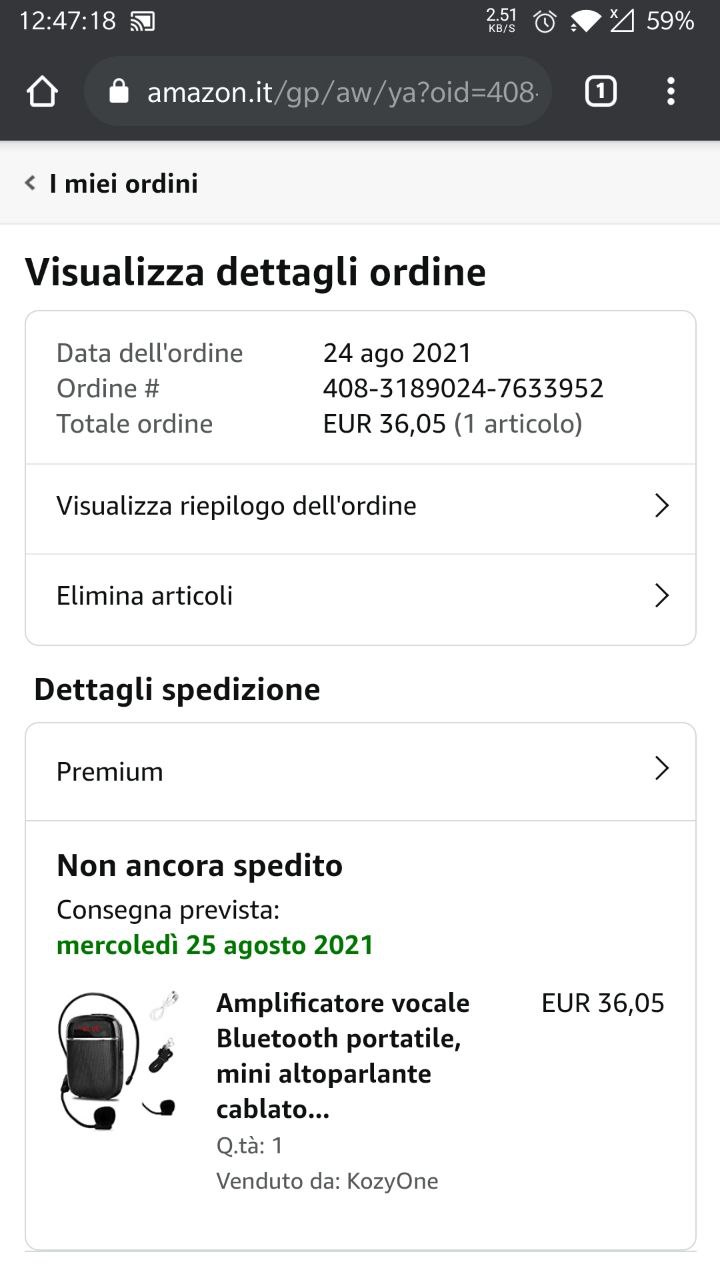This screenshot has height=1280, width=720.
Task: Open the Elimina articoli row
Action: (x=360, y=596)
